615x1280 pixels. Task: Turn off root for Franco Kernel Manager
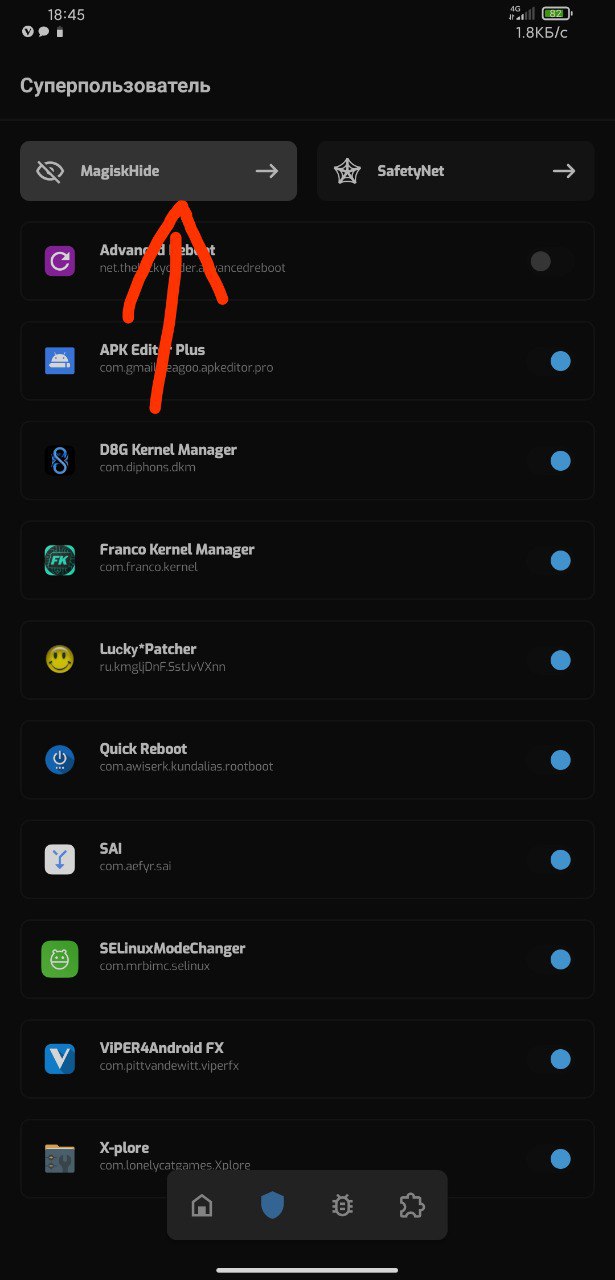click(551, 561)
